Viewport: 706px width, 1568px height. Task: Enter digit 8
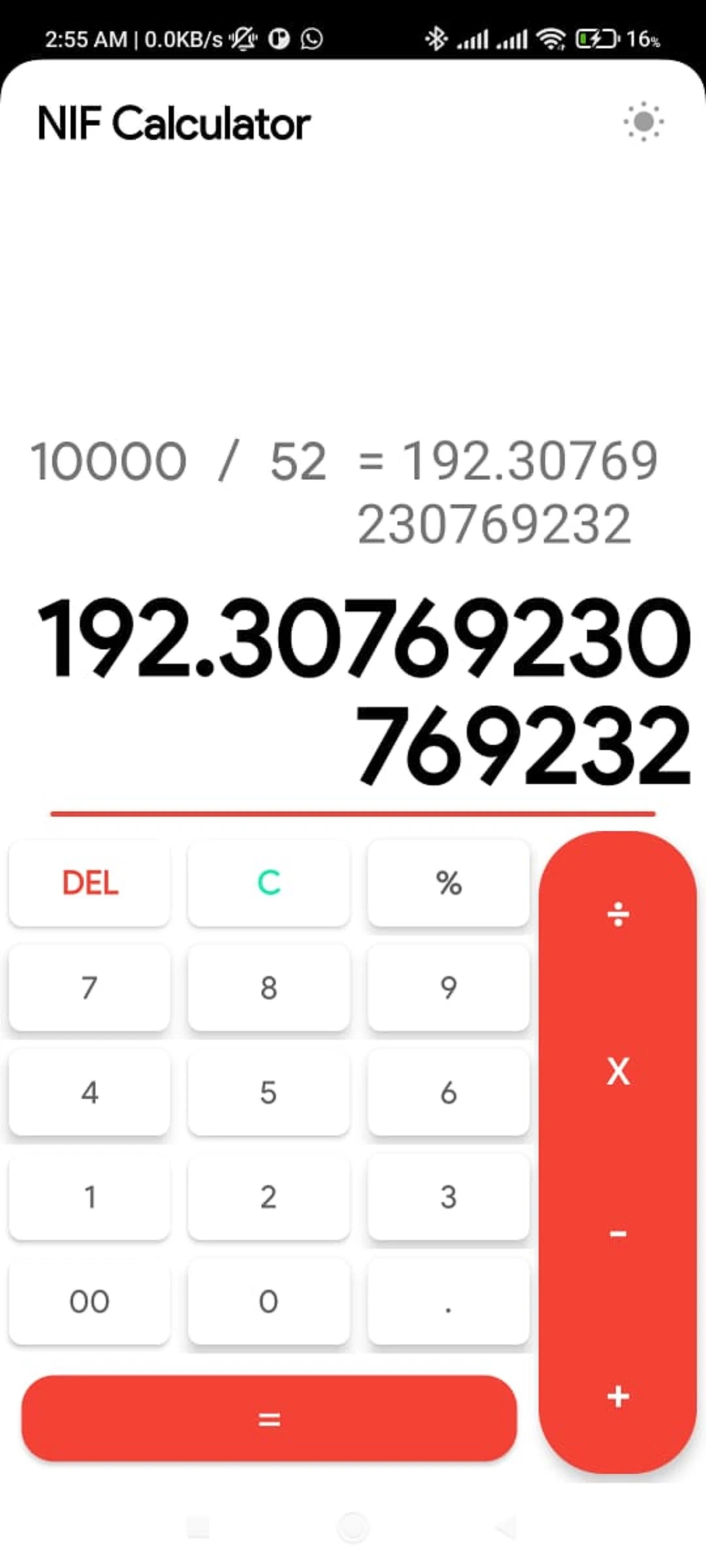[269, 987]
